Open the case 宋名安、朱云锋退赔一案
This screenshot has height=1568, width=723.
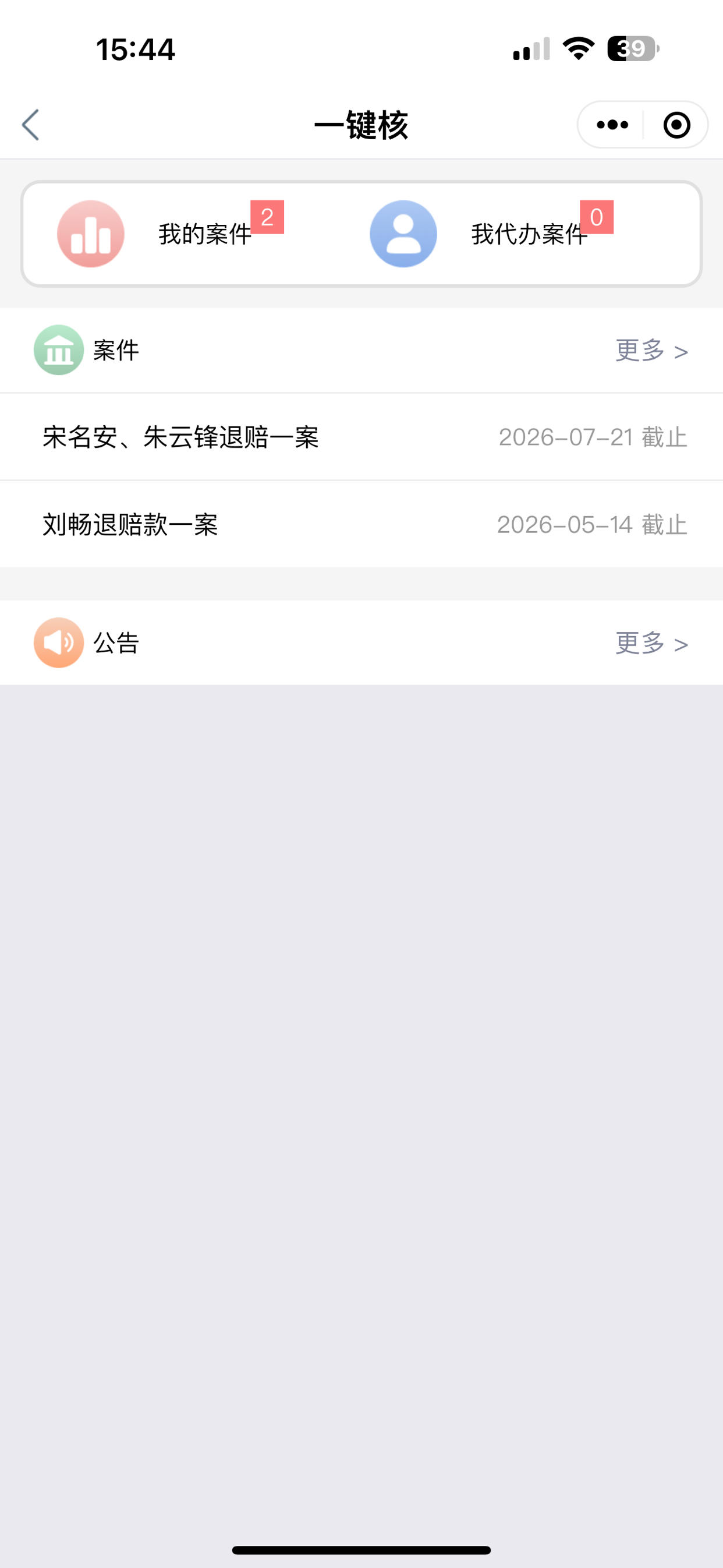pyautogui.click(x=361, y=437)
